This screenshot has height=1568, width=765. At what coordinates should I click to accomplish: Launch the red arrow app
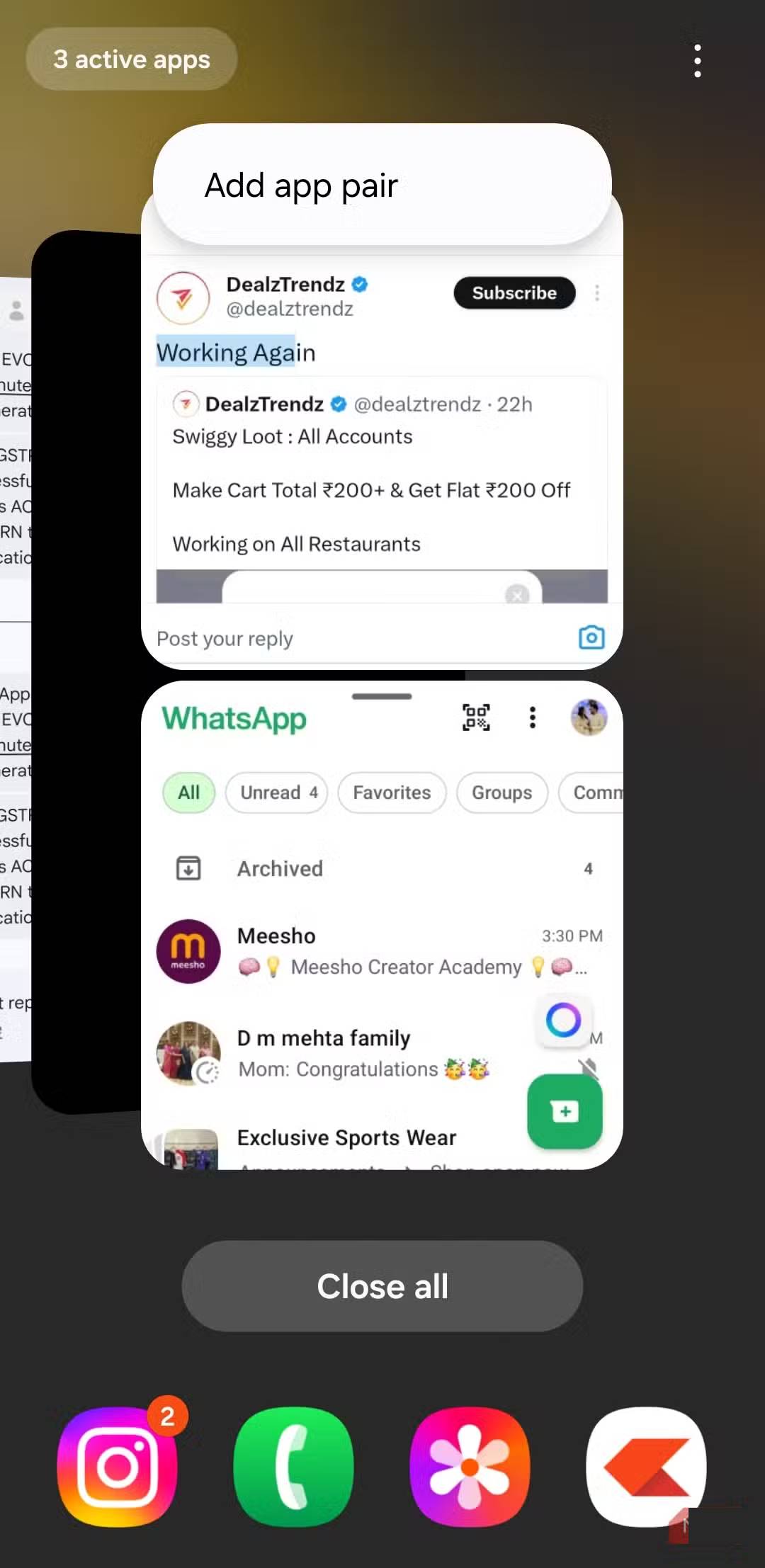645,1466
